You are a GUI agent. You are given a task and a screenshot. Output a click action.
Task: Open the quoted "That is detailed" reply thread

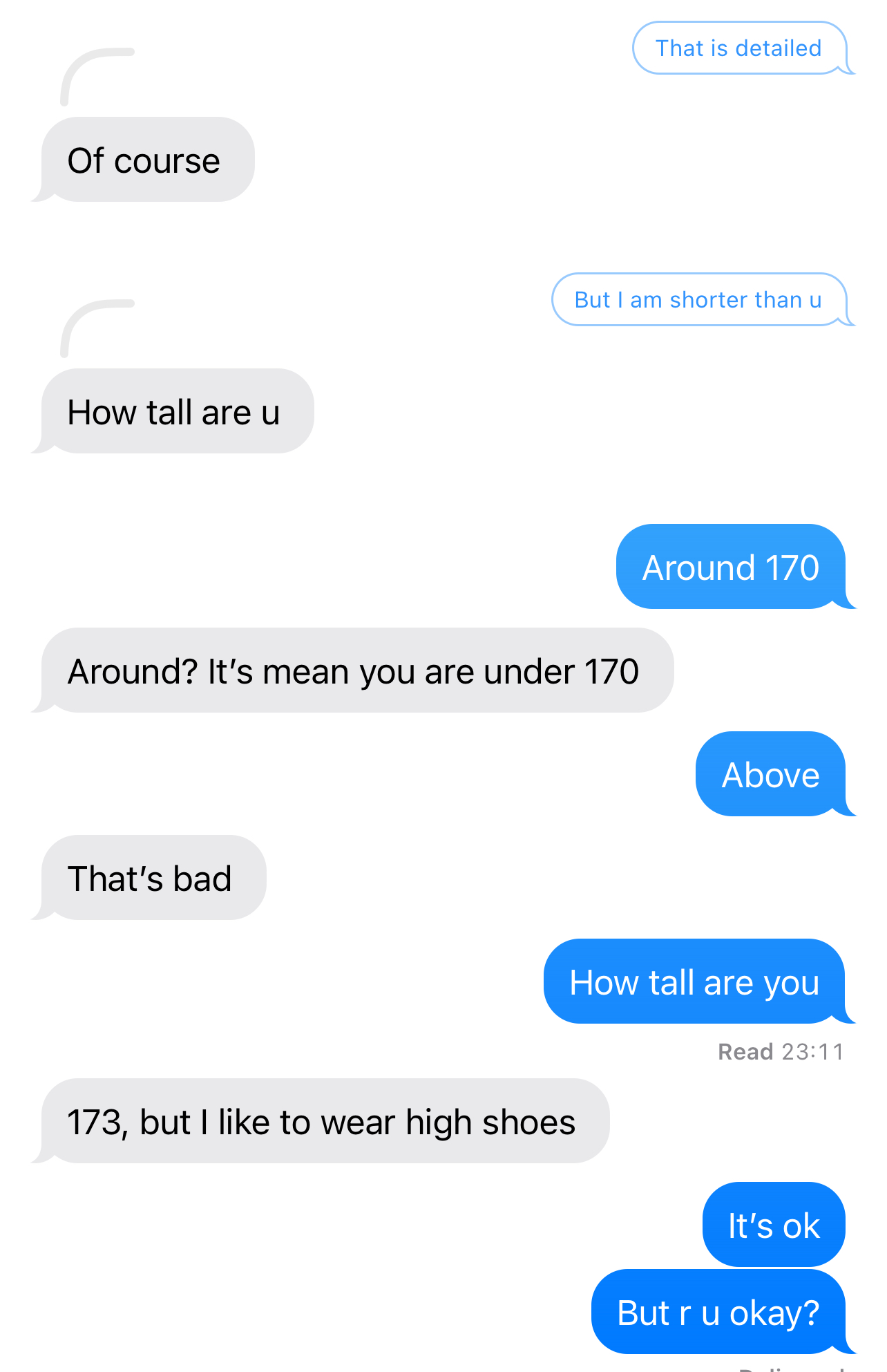tap(738, 48)
